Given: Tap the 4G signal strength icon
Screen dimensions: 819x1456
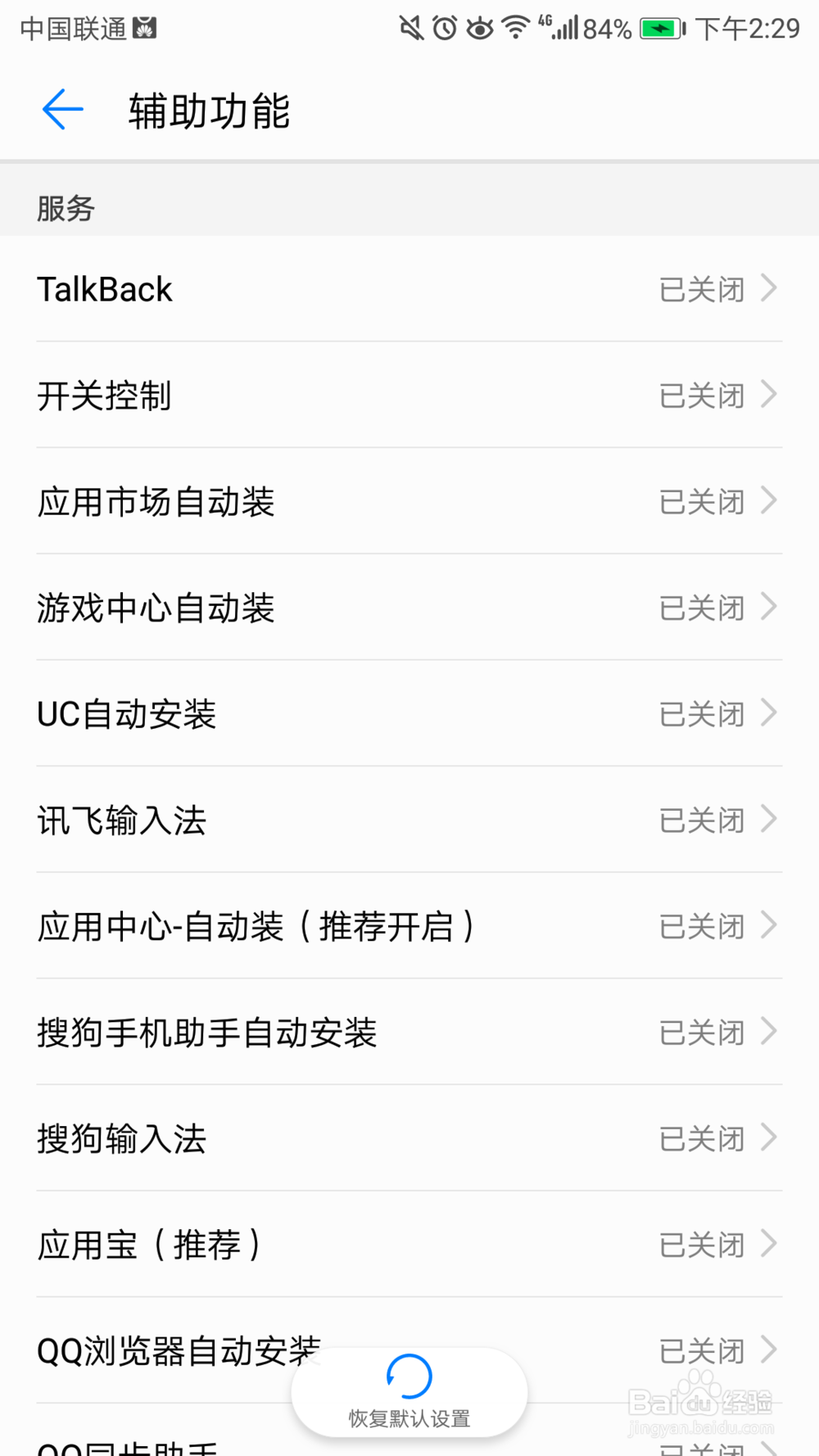Looking at the screenshot, I should [x=557, y=27].
